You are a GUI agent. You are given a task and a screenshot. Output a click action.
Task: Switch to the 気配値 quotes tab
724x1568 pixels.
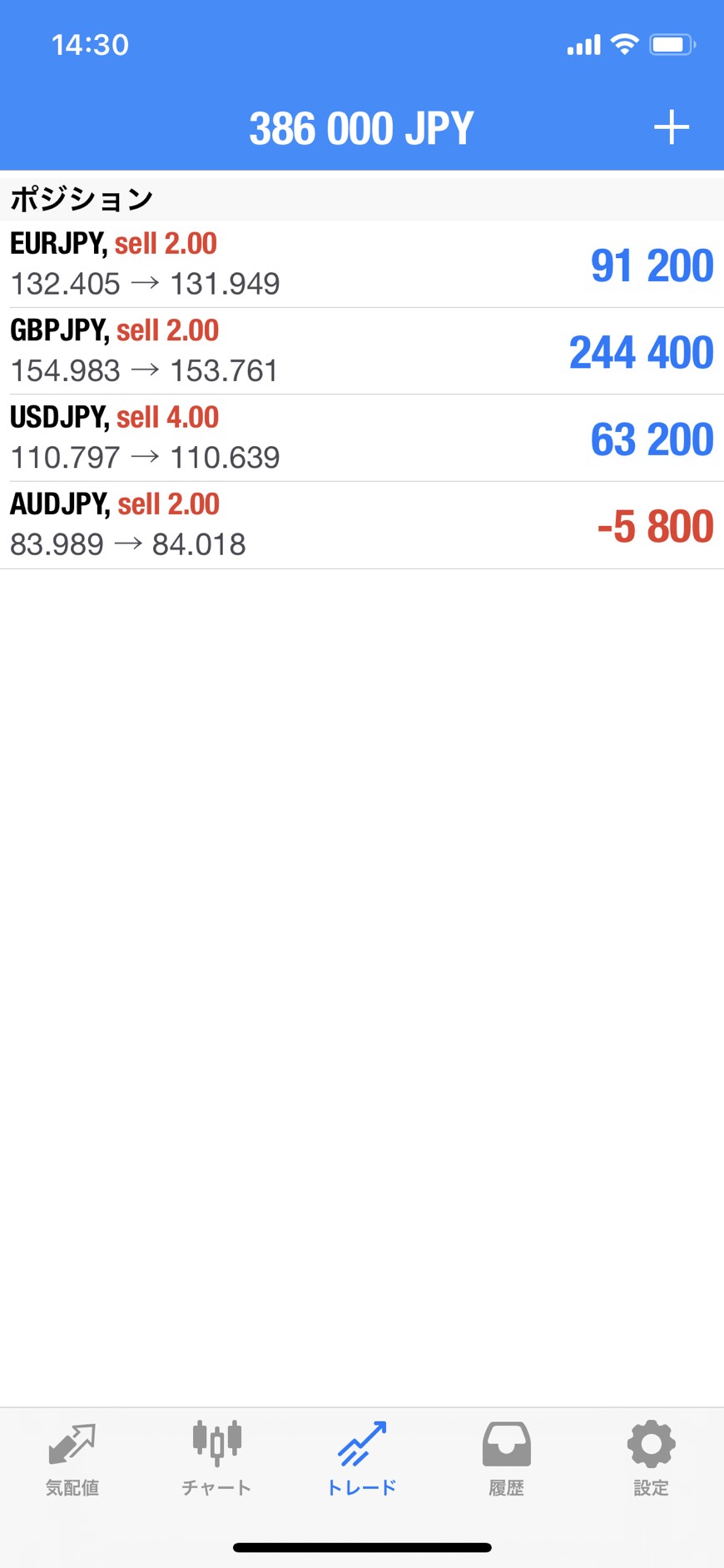(72, 1458)
